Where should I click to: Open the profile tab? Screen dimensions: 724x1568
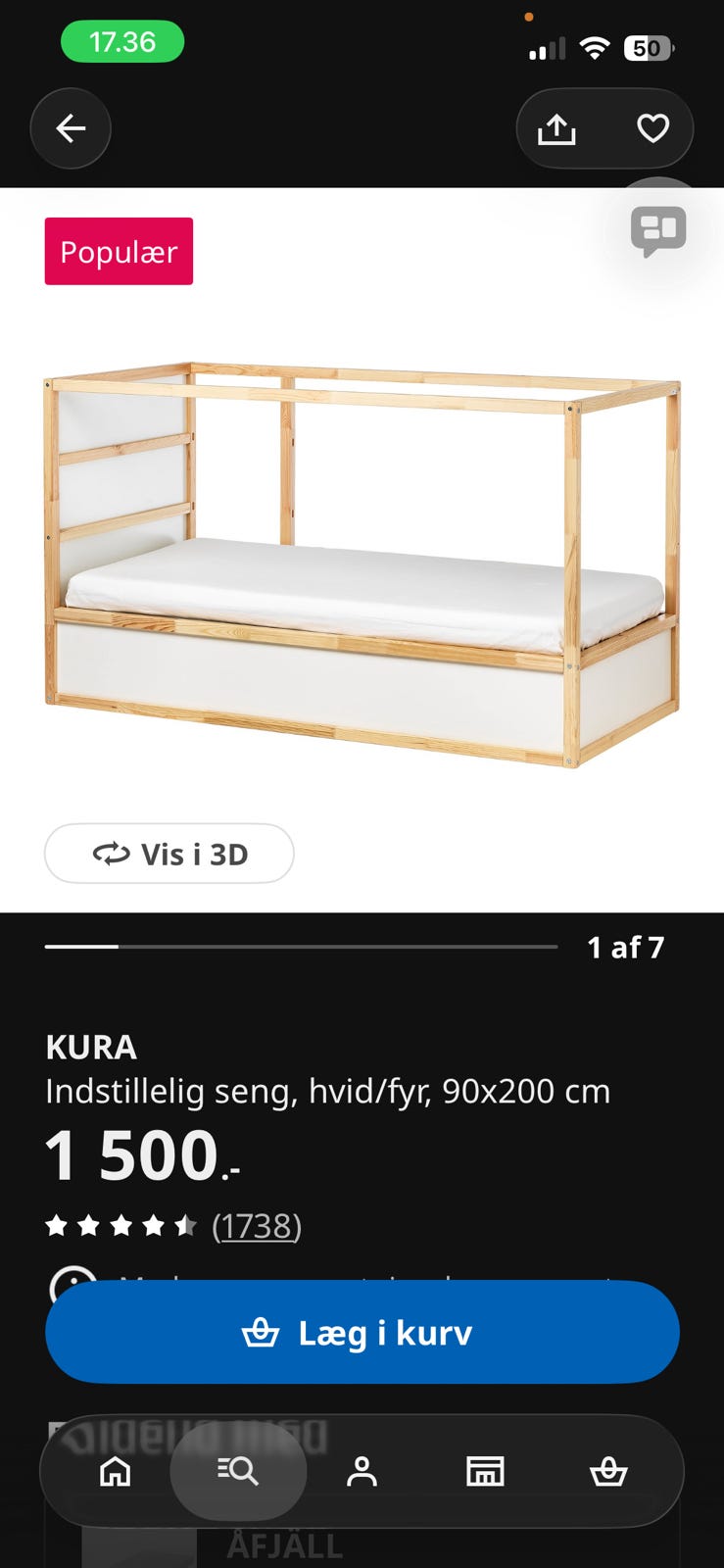tap(362, 1471)
